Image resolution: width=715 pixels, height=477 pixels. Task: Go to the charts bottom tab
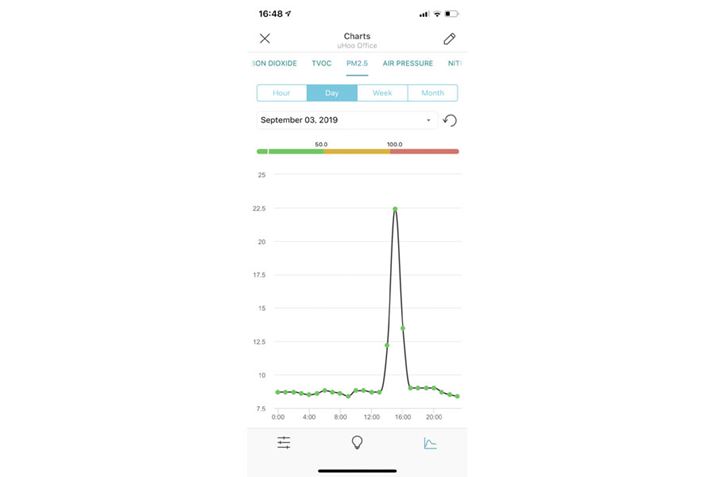[x=430, y=442]
